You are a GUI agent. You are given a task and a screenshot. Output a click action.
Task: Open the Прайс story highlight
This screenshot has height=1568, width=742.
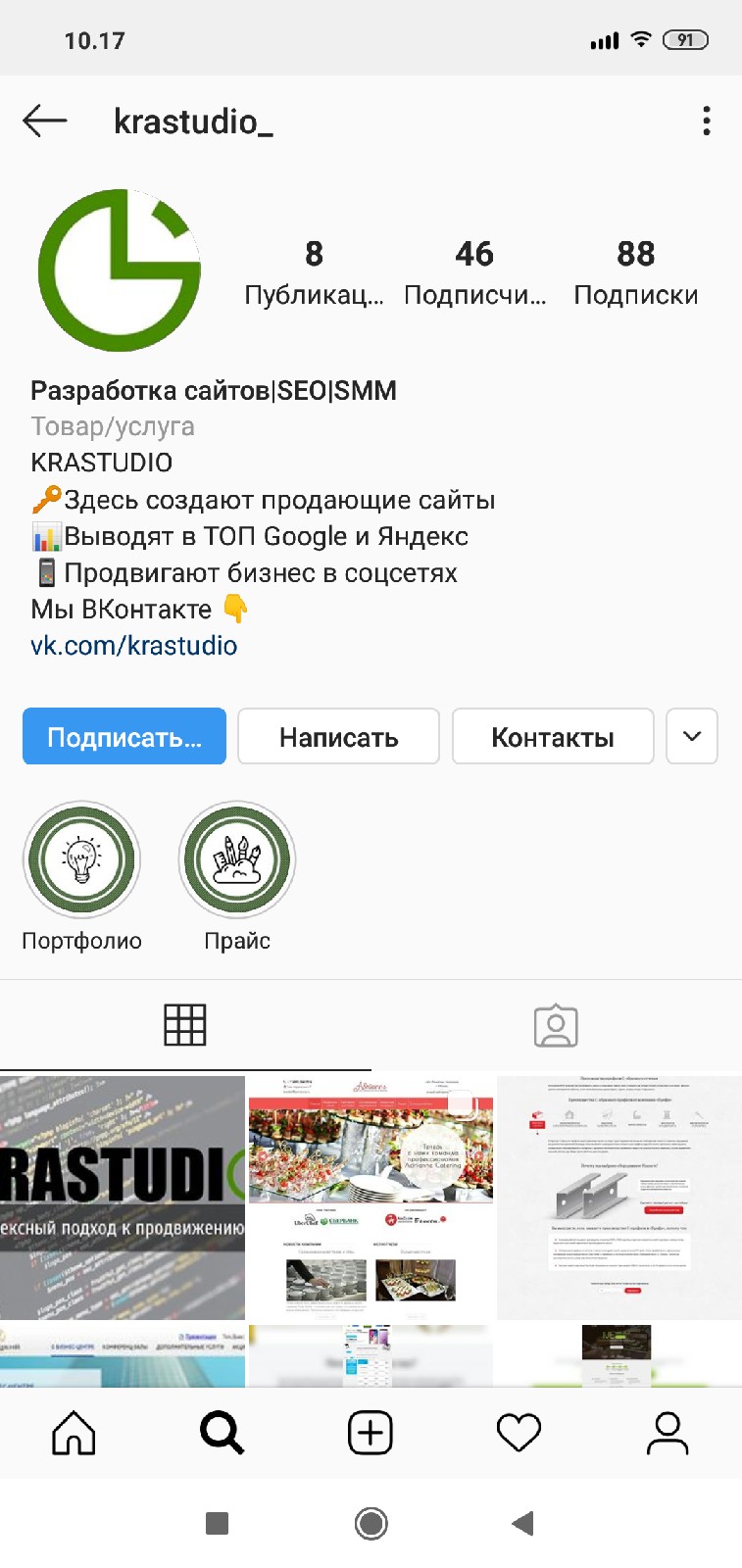(236, 859)
